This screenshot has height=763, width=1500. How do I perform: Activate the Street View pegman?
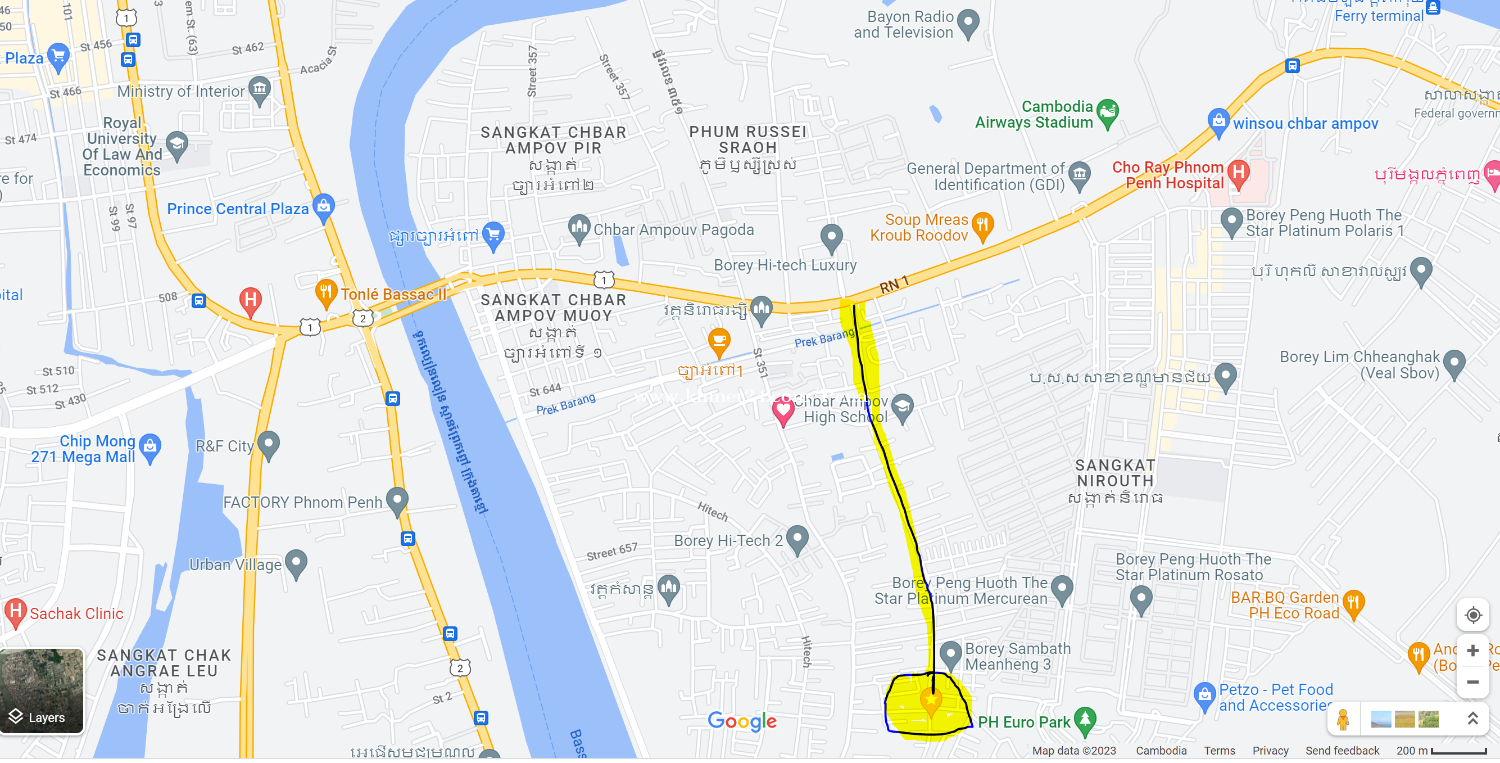pos(1343,719)
